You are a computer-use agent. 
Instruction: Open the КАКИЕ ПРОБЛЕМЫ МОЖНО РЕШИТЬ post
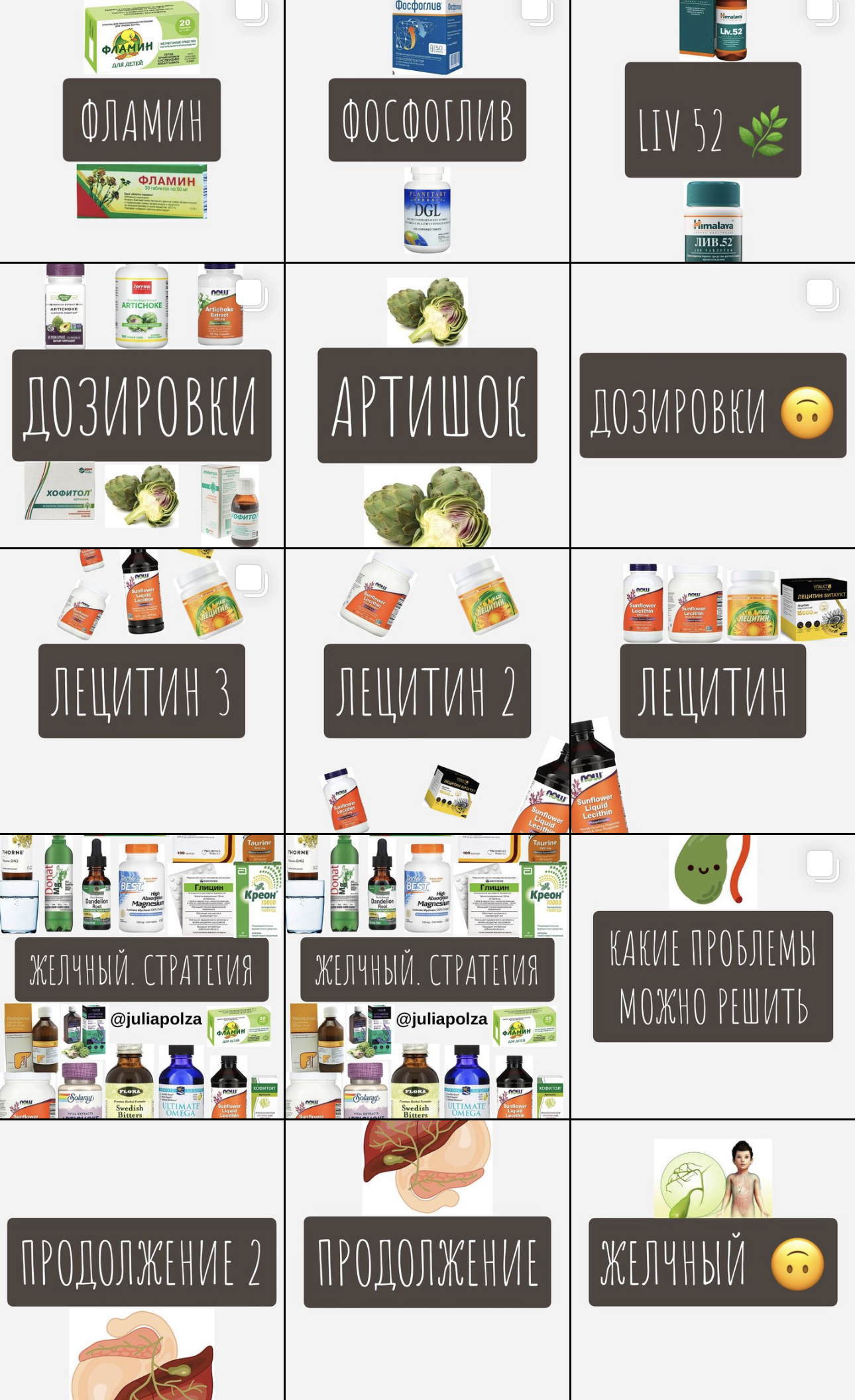(712, 976)
